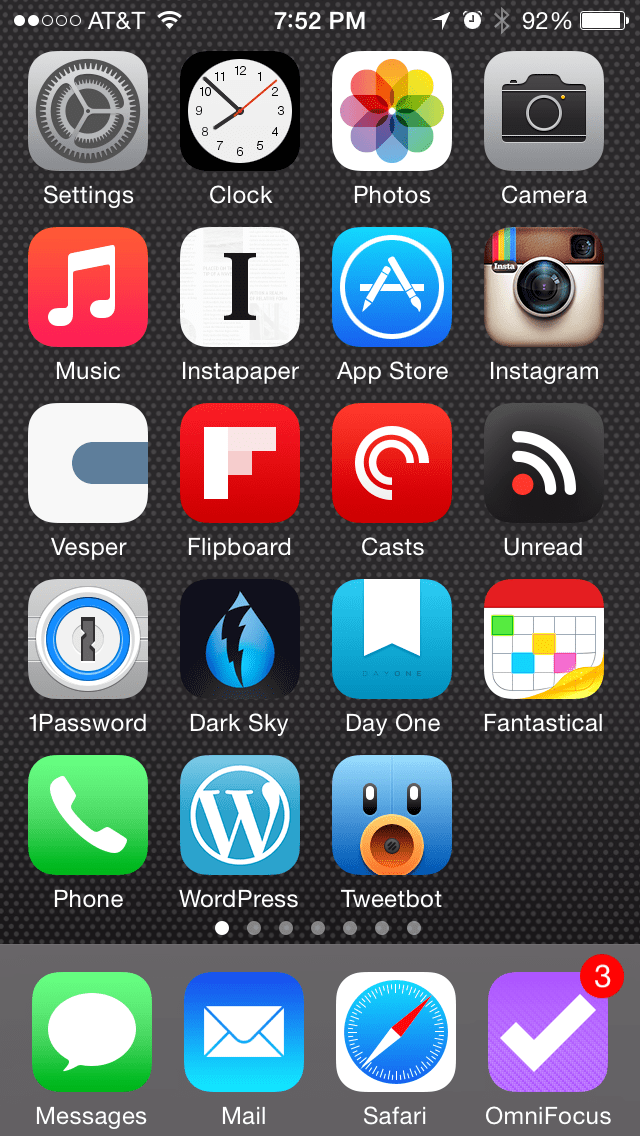The height and width of the screenshot is (1136, 640).
Task: Open Photos
Action: pyautogui.click(x=392, y=111)
